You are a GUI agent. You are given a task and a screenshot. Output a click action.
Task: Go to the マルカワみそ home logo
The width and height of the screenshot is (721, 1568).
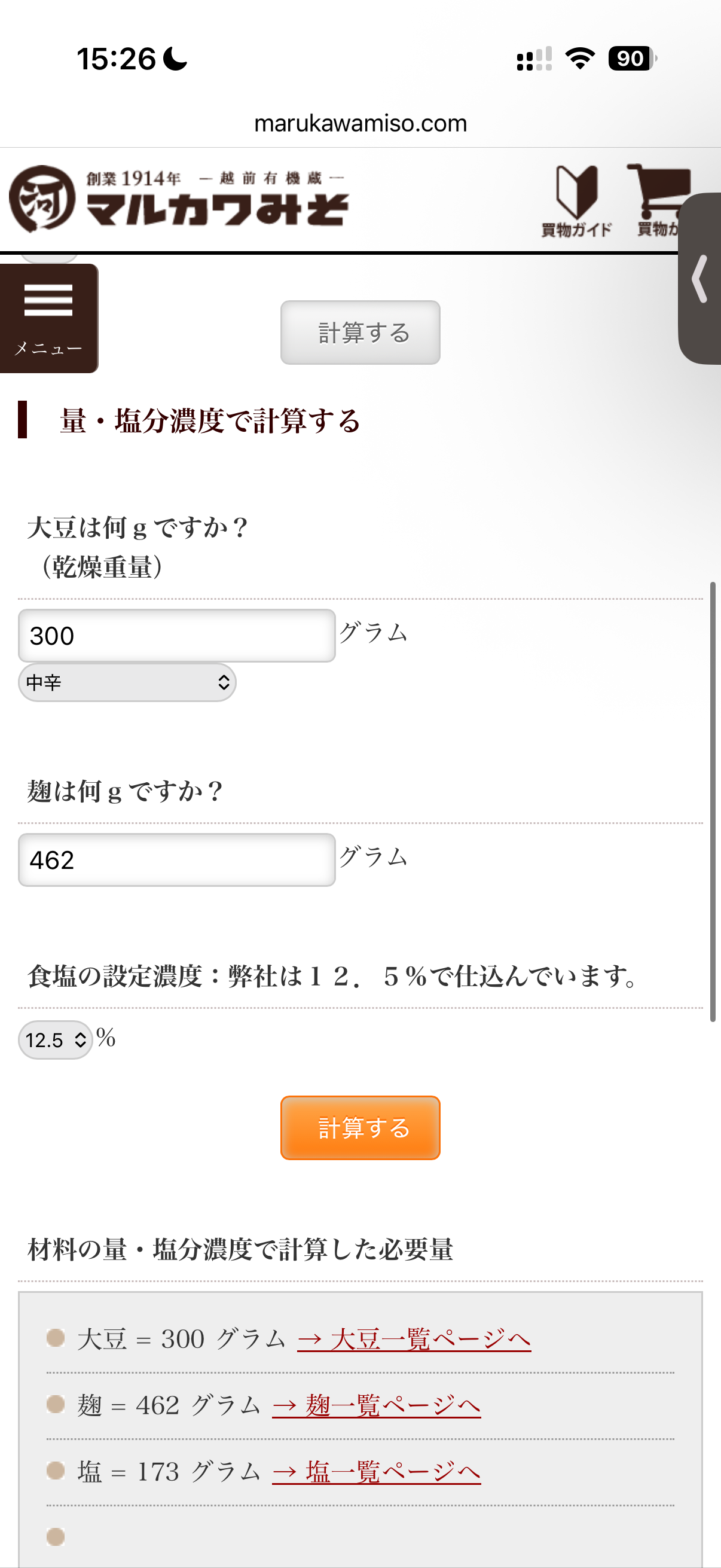coord(179,200)
